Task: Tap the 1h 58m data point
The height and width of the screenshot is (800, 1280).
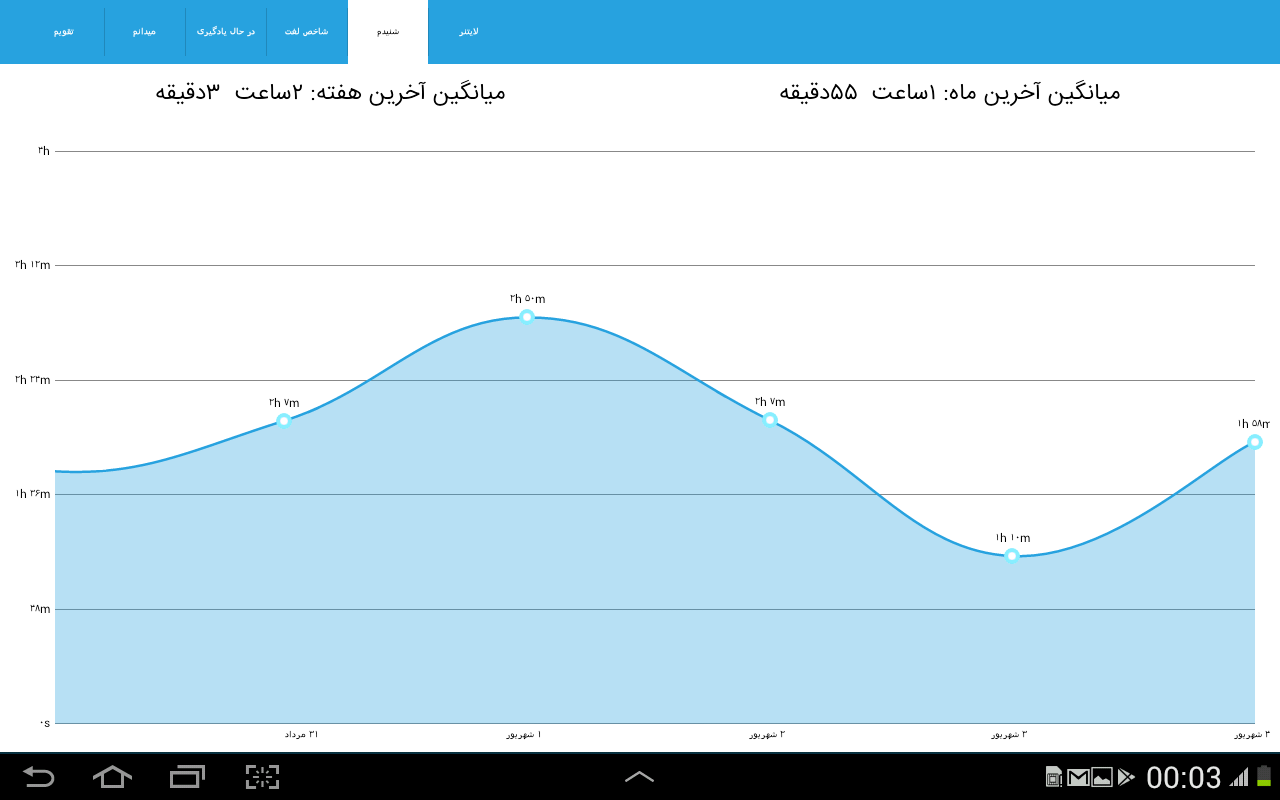Action: [1255, 441]
